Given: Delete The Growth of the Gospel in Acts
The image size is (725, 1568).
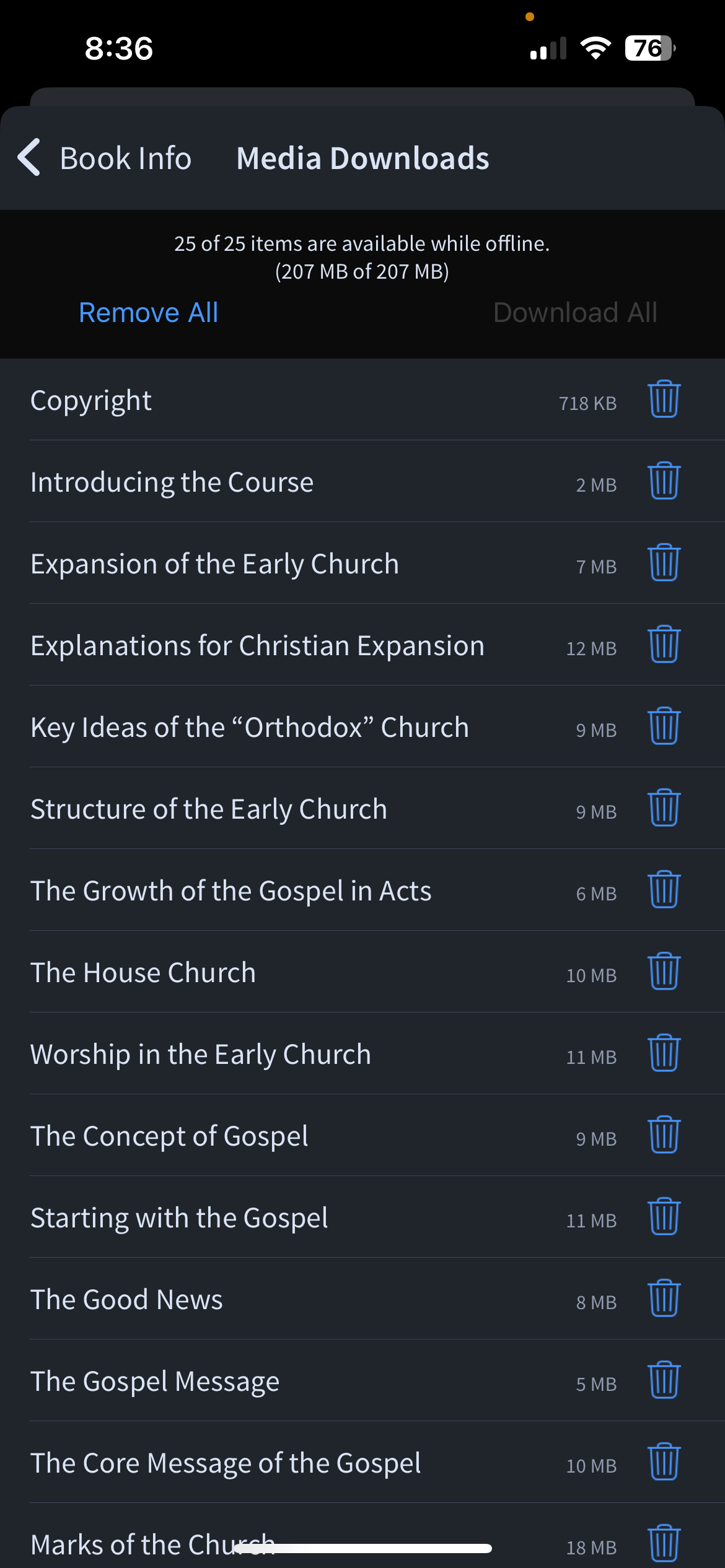Looking at the screenshot, I should (664, 890).
